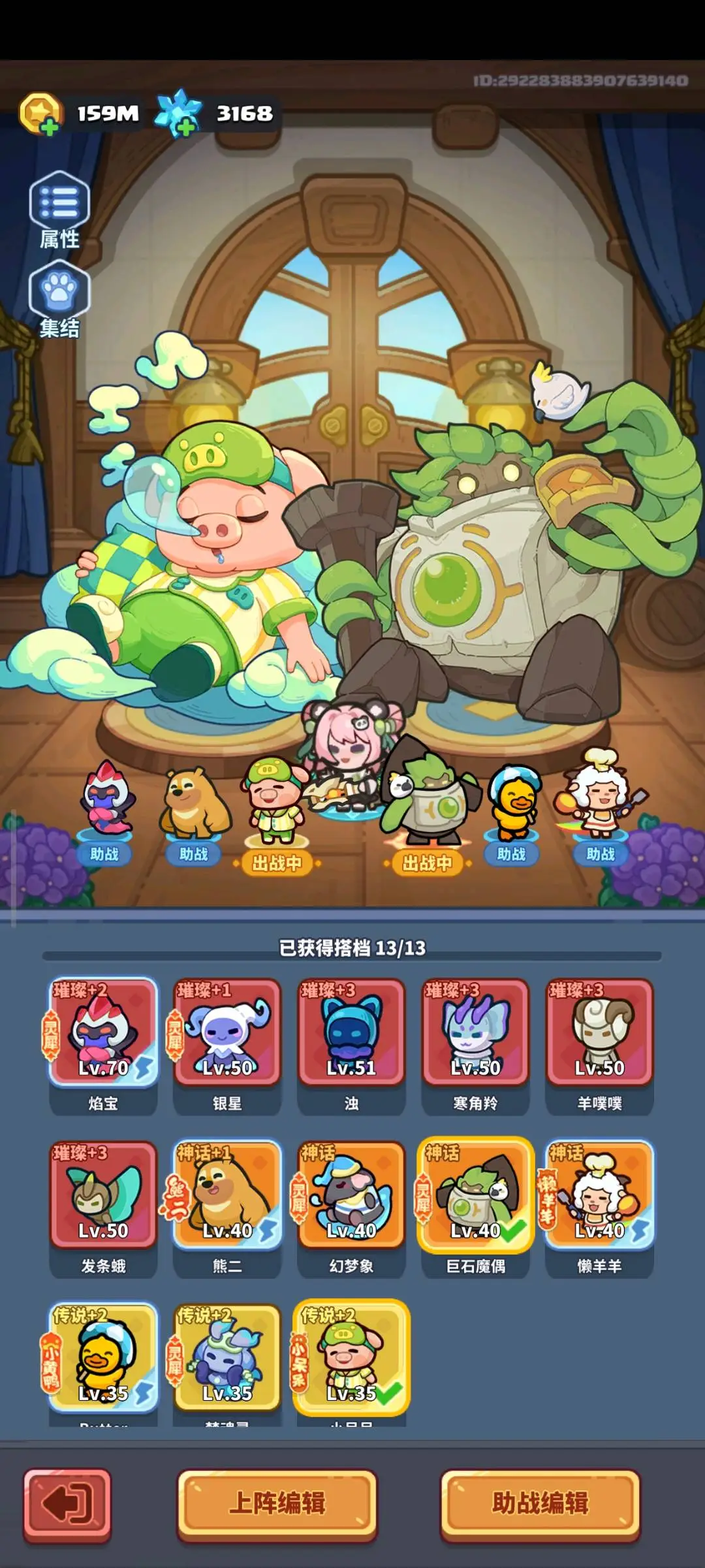Screen dimensions: 705x1568
Task: Open the 集结 paw button
Action: [x=59, y=298]
